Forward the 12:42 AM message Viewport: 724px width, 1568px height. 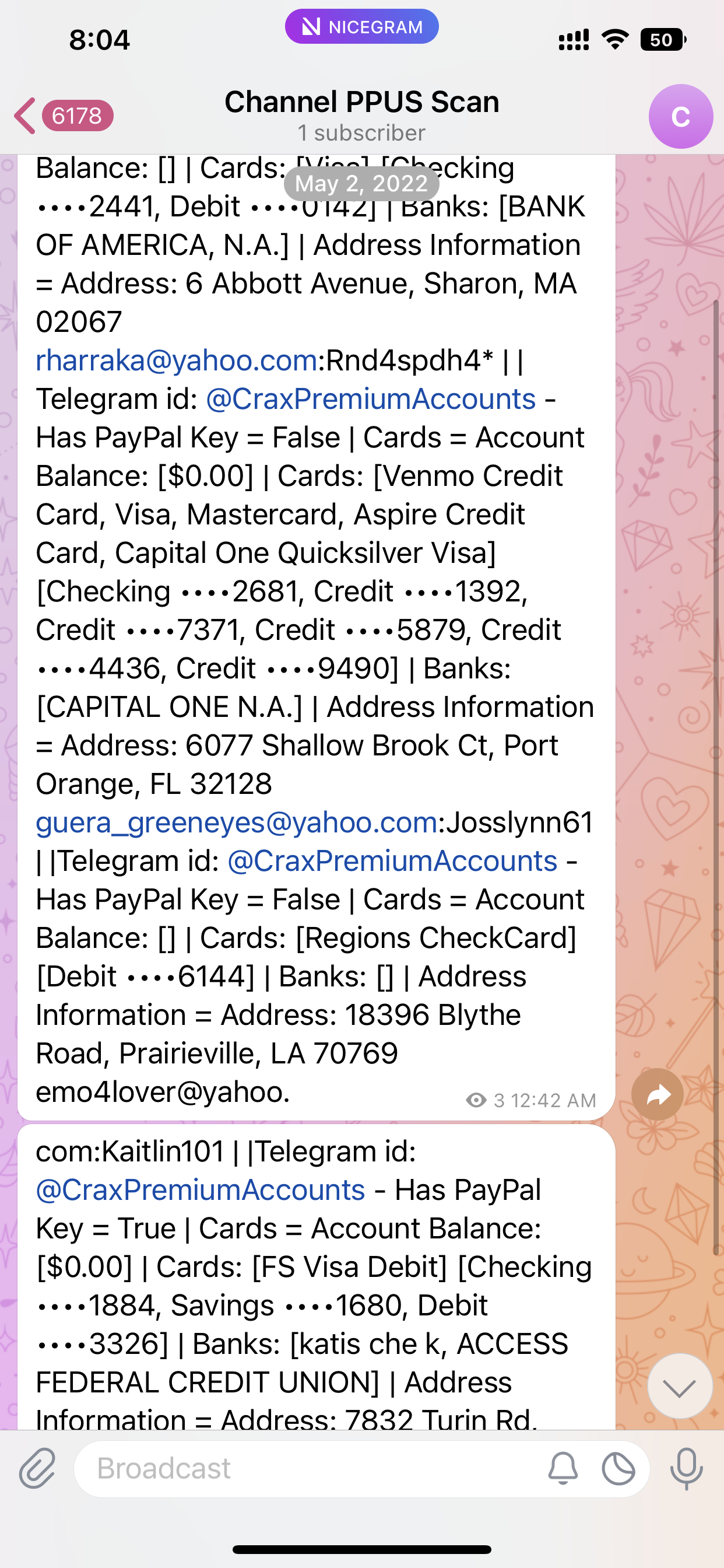[657, 1094]
